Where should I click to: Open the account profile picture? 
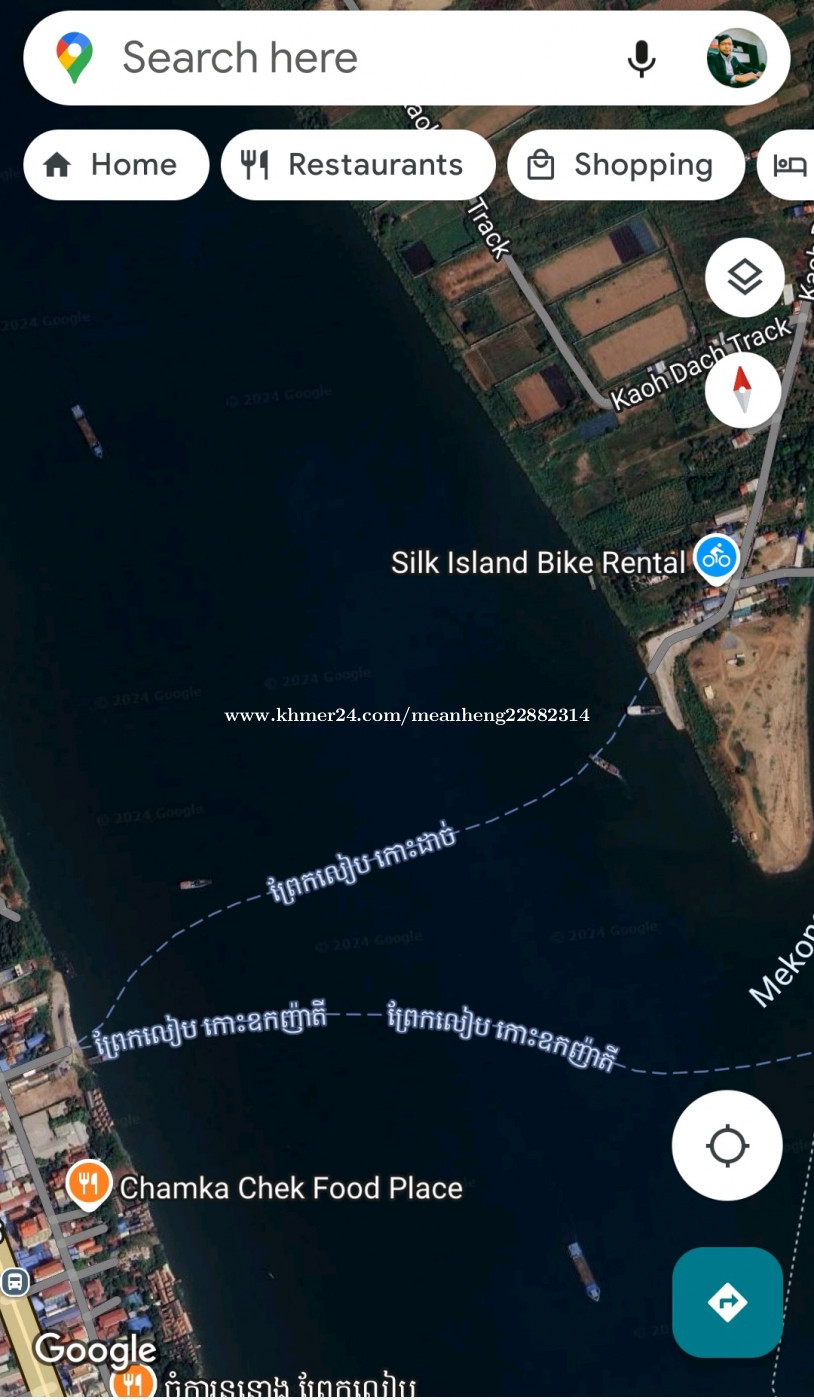pyautogui.click(x=737, y=58)
